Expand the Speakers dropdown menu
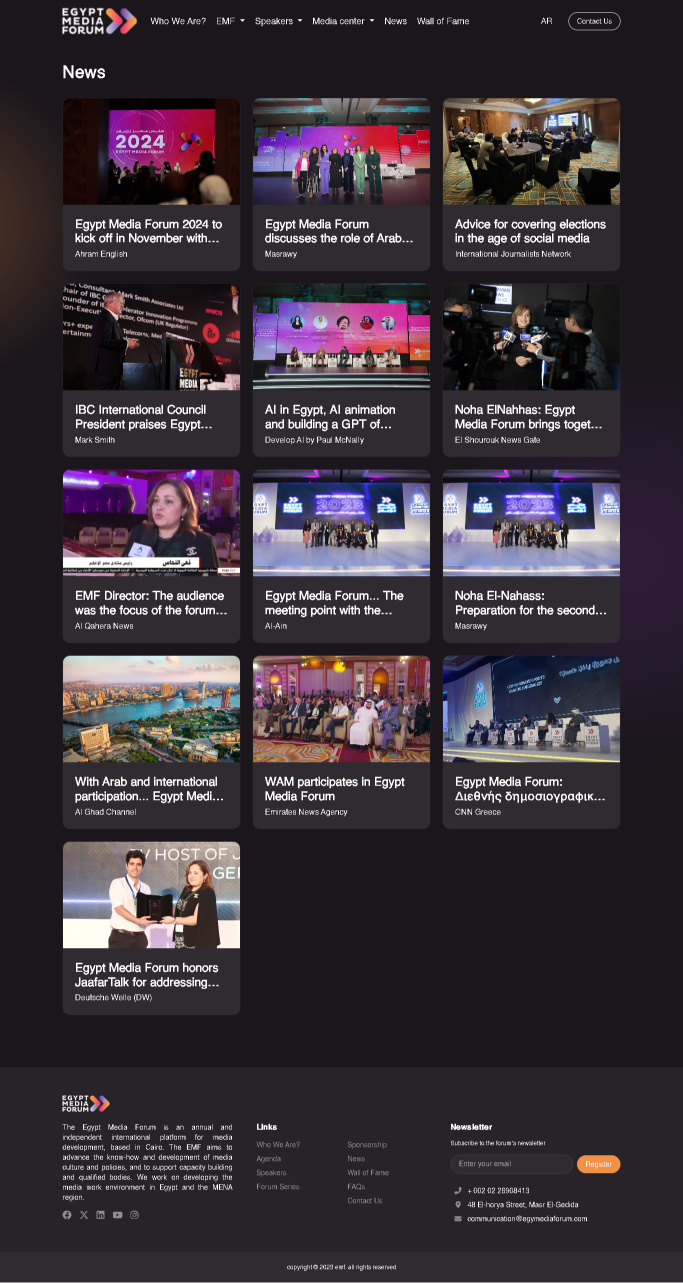 tap(278, 21)
